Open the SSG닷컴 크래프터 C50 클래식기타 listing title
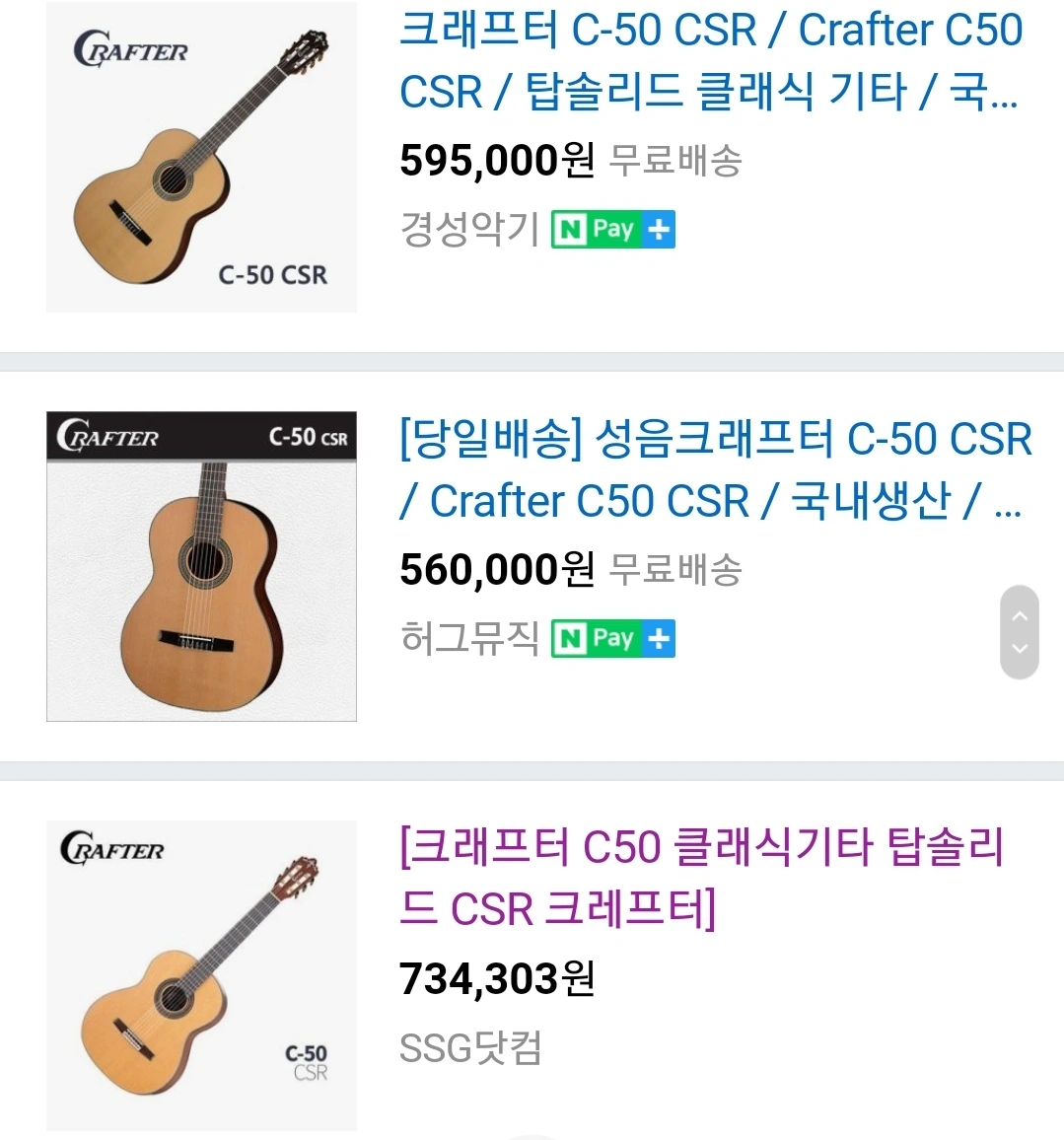Viewport: 1064px width, 1140px height. [x=700, y=878]
